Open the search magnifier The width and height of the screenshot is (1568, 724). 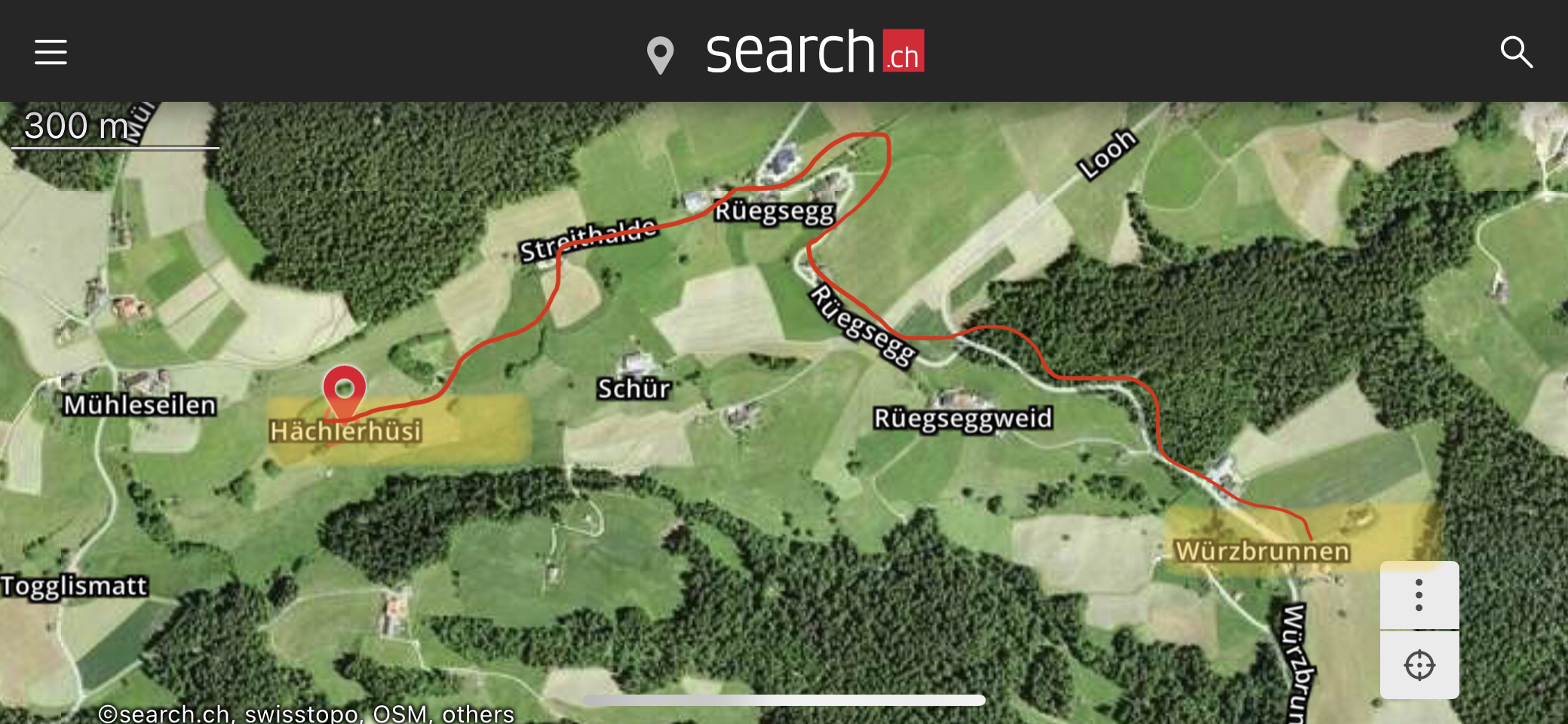coord(1516,52)
